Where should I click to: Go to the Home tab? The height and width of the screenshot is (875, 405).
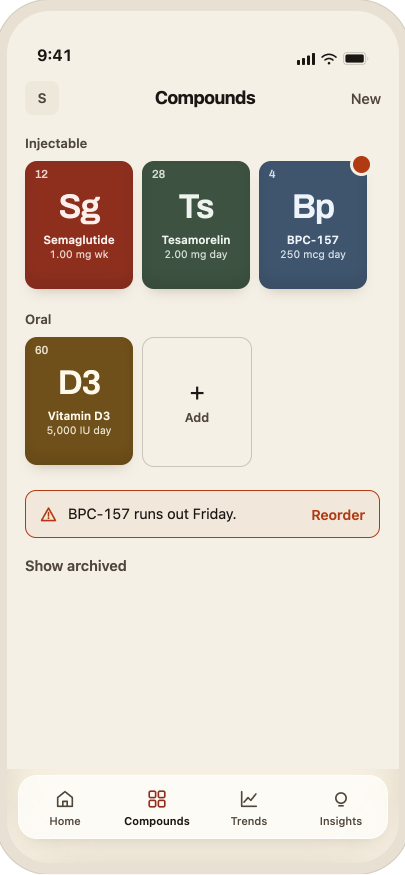[65, 807]
